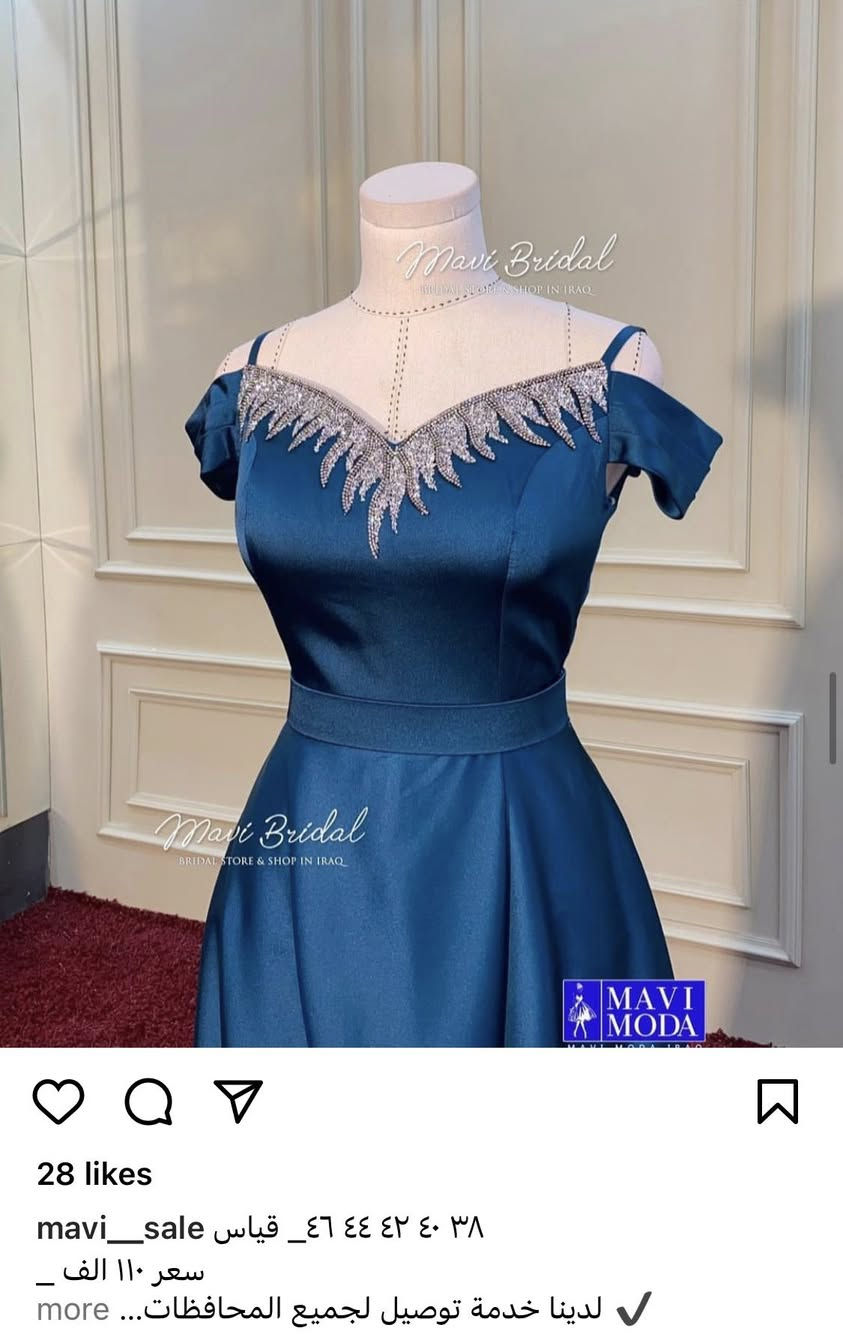Viewport: 843px width, 1340px height.
Task: Expand the caption with more
Action: pyautogui.click(x=73, y=1309)
